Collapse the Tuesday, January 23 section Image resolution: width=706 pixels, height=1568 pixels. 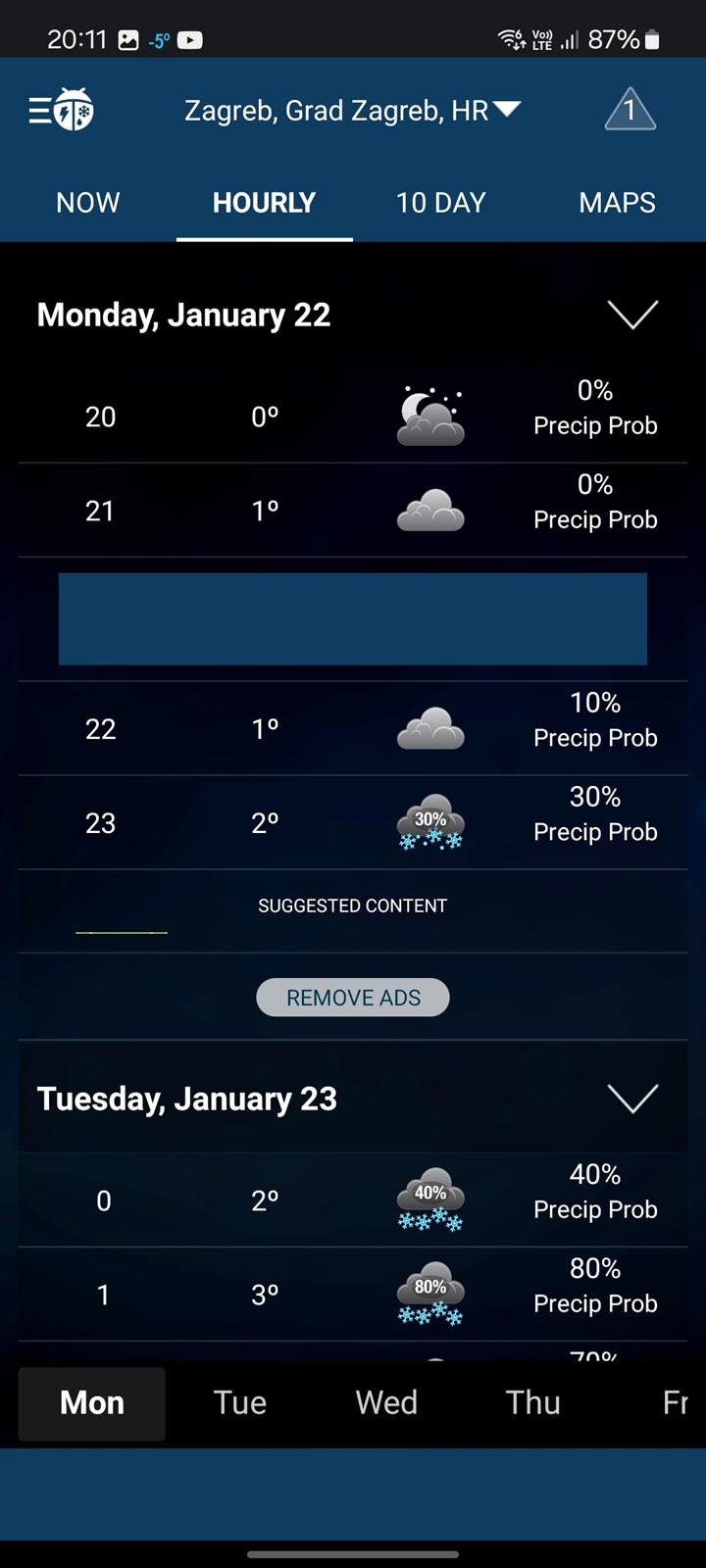632,1099
